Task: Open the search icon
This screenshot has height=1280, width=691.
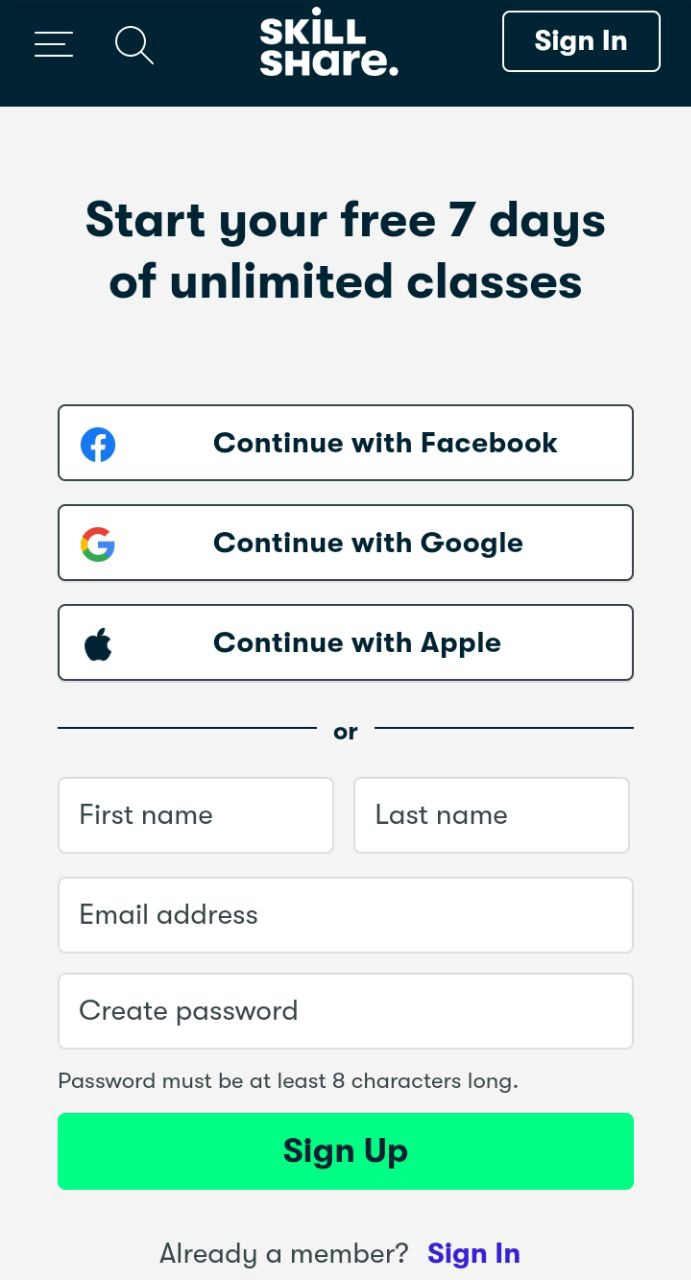Action: [x=134, y=44]
